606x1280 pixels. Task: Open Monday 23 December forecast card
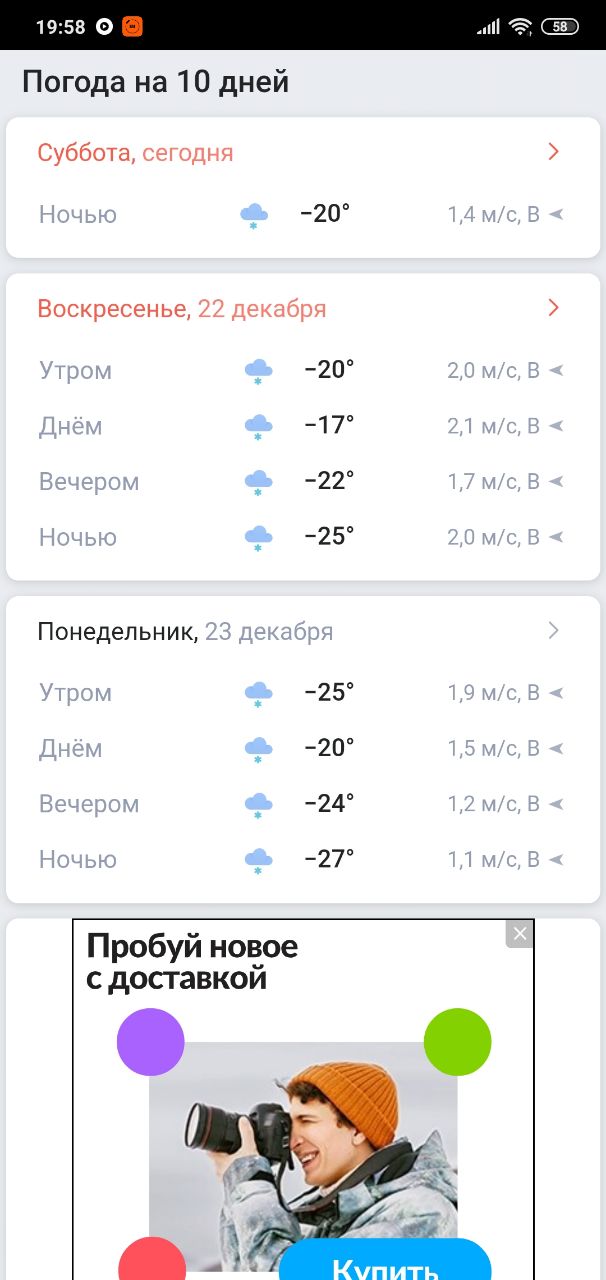pos(303,750)
